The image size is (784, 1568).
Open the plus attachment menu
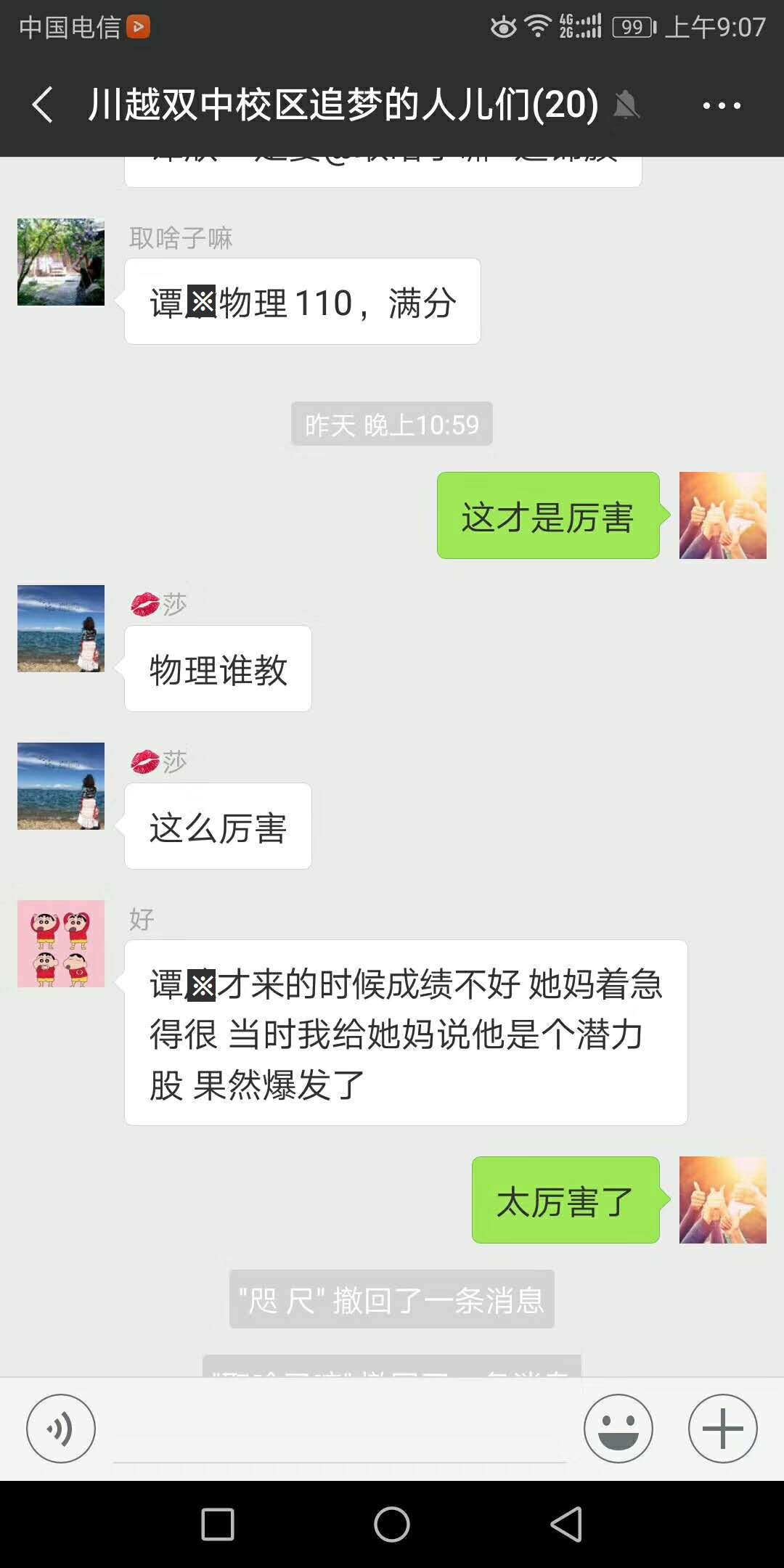[722, 1428]
